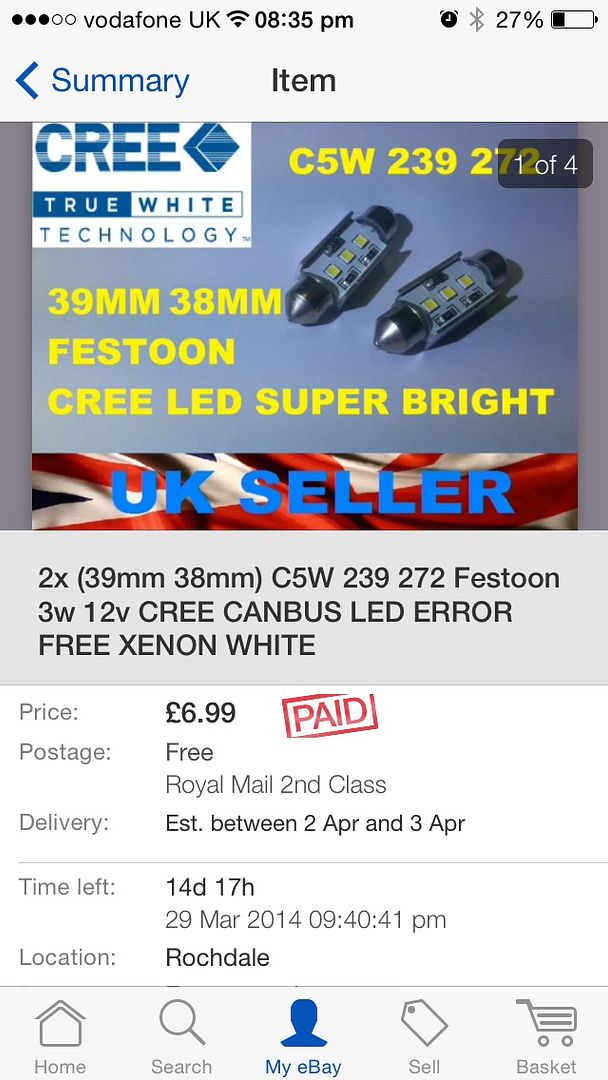Open the Basket tab
The width and height of the screenshot is (608, 1080).
[546, 1037]
